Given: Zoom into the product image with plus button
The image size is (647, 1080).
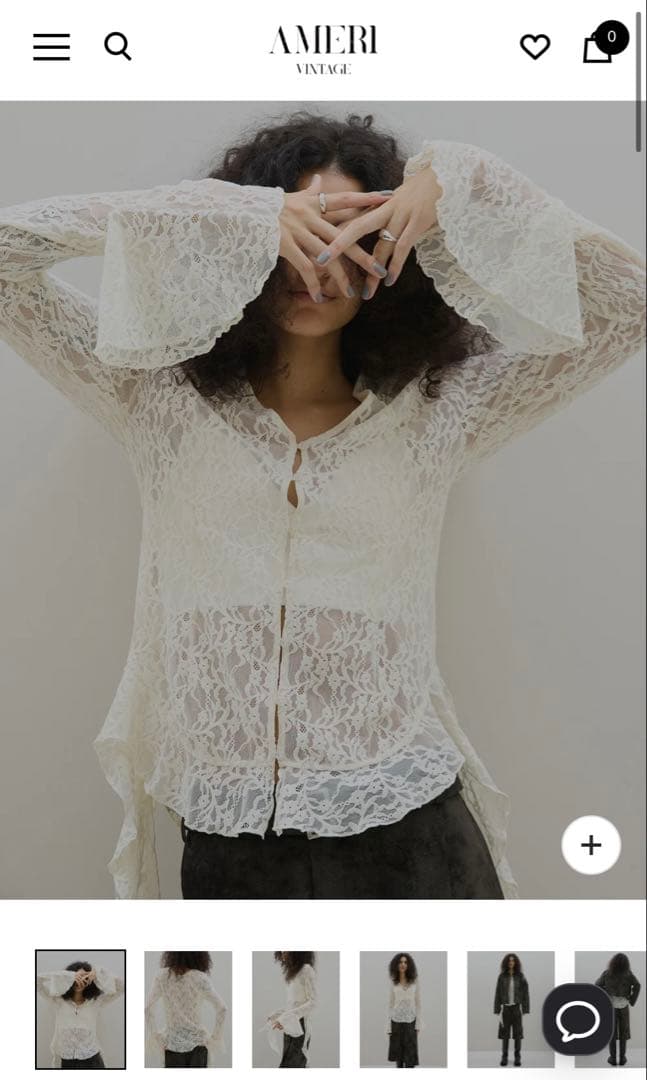Looking at the screenshot, I should click(591, 845).
